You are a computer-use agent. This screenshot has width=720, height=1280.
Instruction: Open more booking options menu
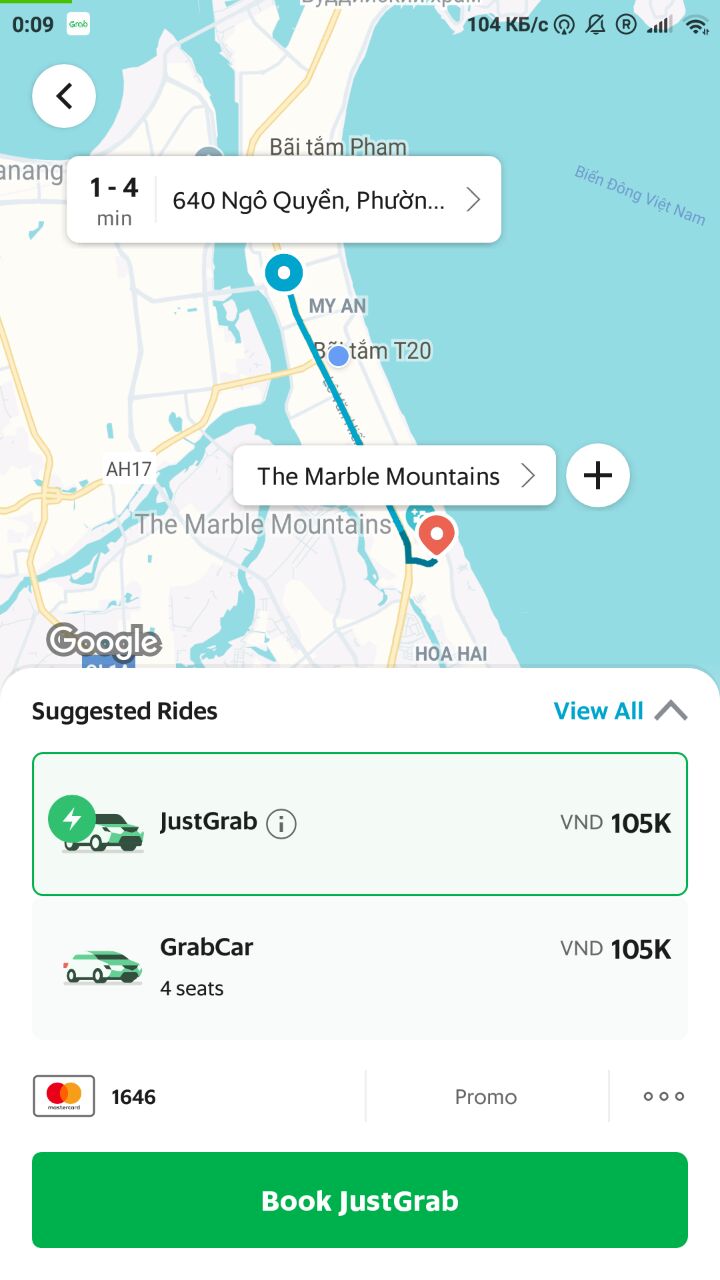click(663, 1097)
